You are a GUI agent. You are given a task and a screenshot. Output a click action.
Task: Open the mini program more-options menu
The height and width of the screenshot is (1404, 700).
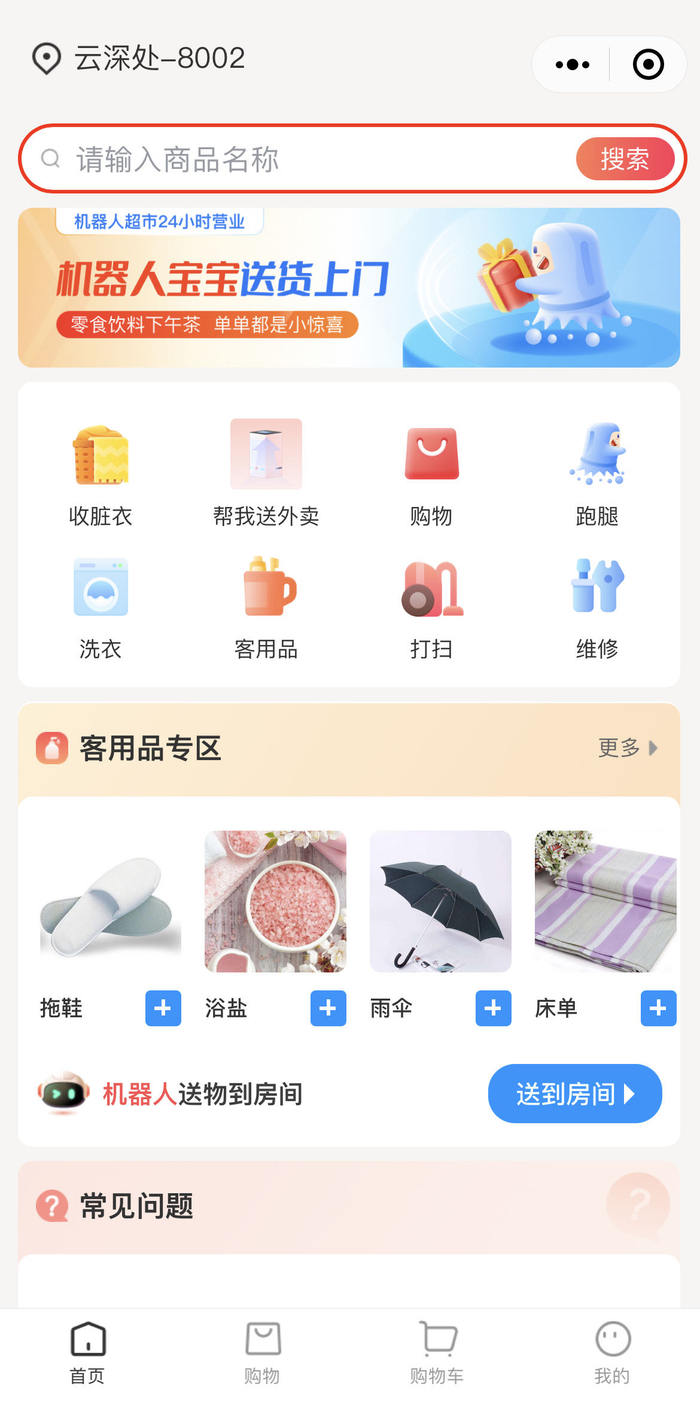coord(572,65)
